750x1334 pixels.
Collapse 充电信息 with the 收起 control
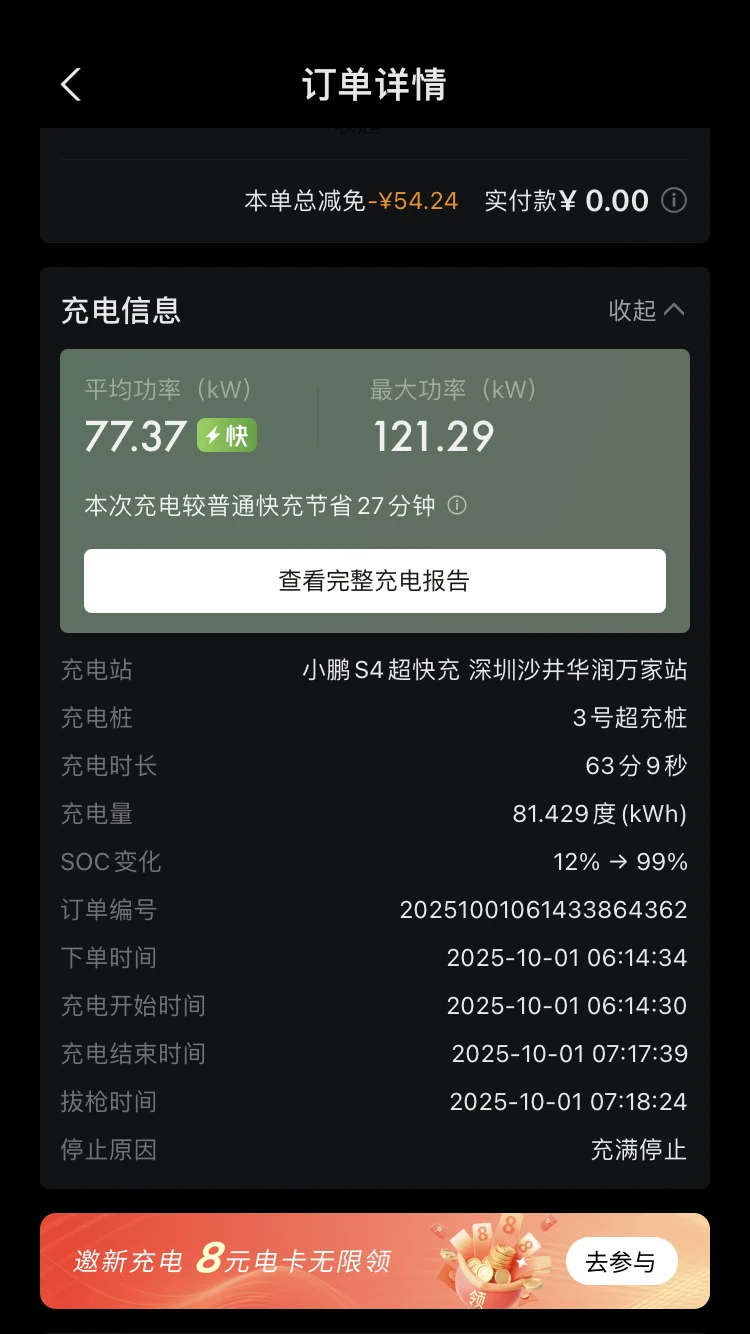click(647, 310)
